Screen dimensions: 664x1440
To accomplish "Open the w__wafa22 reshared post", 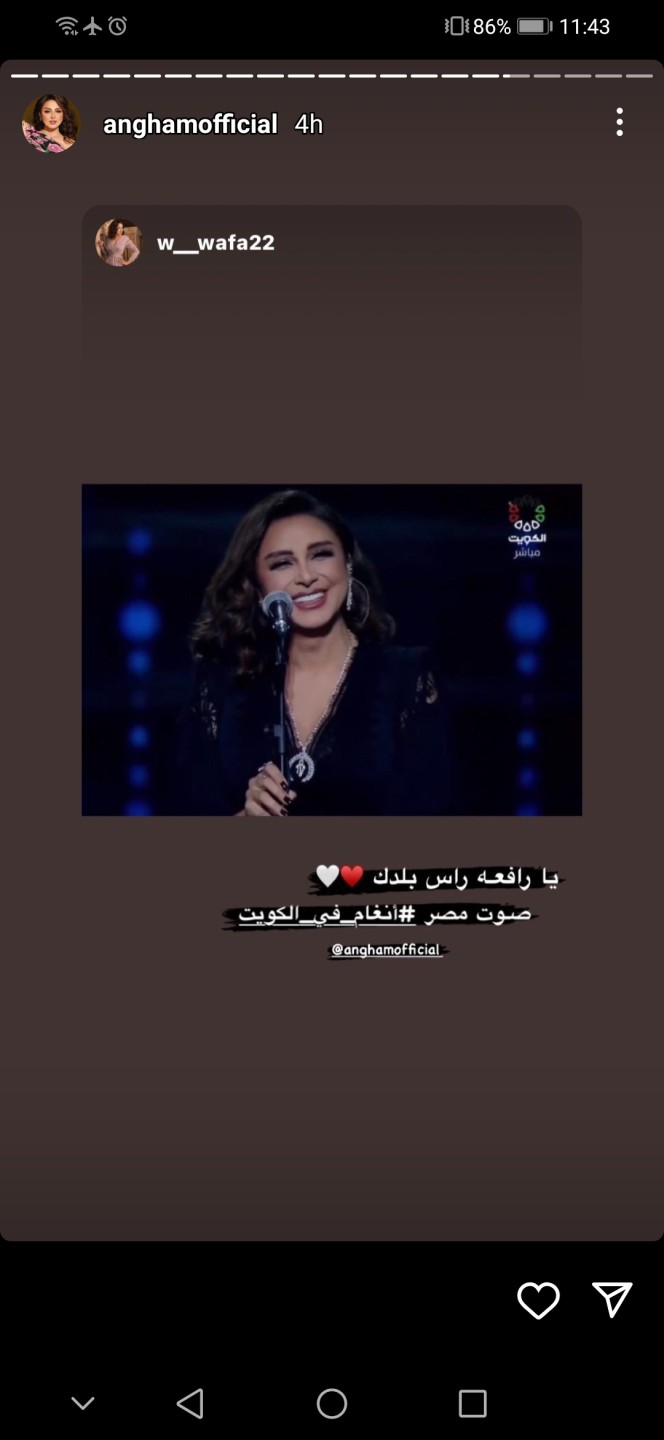I will pyautogui.click(x=331, y=648).
